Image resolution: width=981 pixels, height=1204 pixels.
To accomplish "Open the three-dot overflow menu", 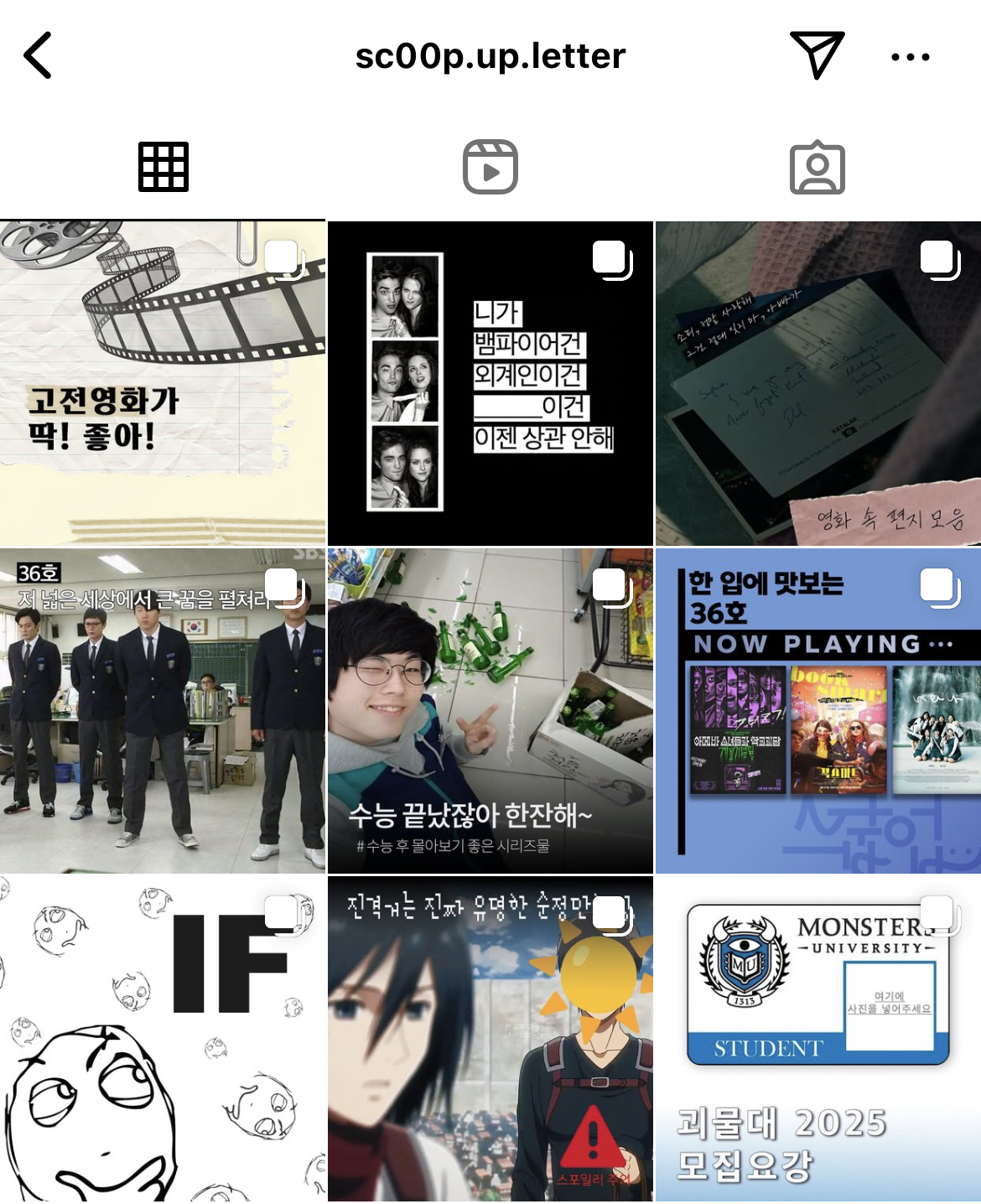I will pos(910,57).
